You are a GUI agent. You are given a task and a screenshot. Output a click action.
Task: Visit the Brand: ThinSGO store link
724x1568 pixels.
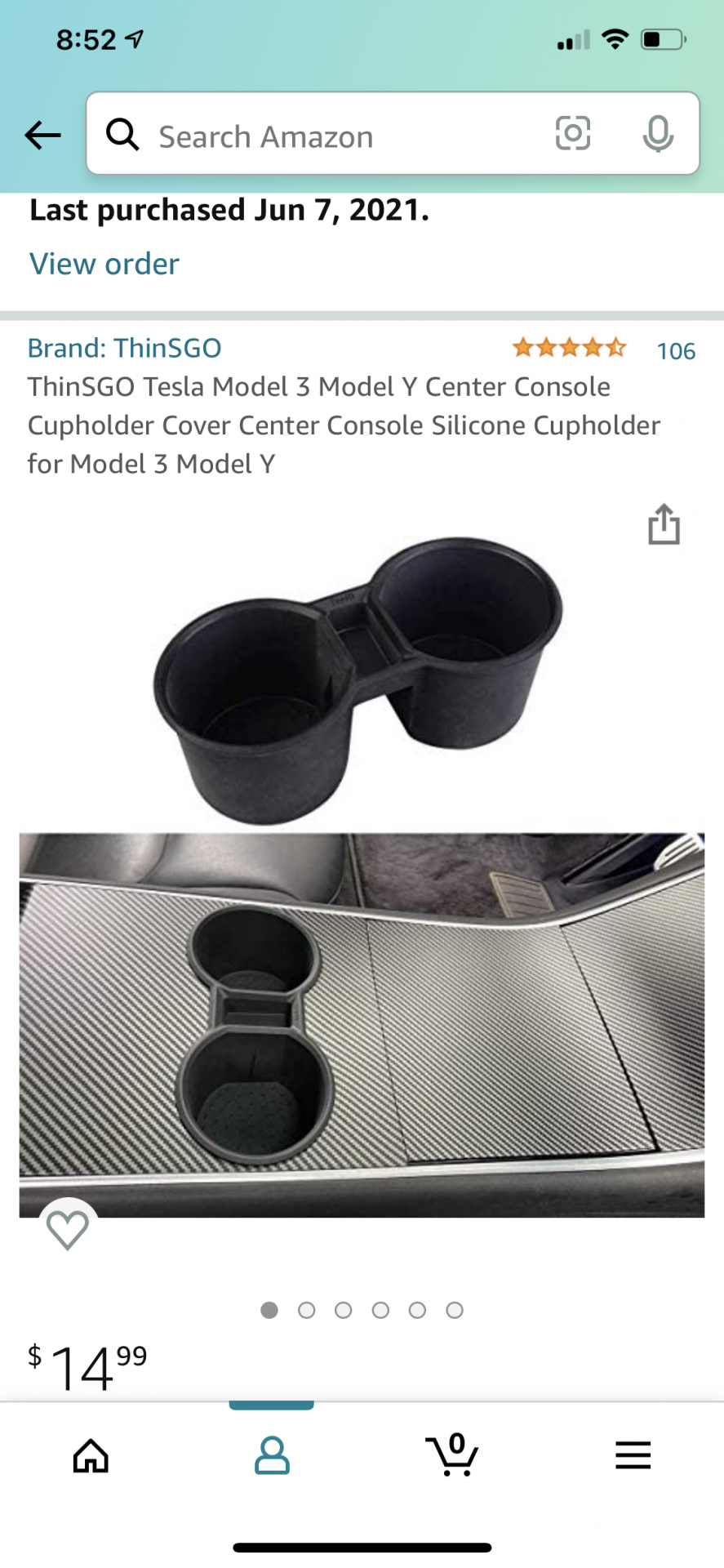point(125,348)
